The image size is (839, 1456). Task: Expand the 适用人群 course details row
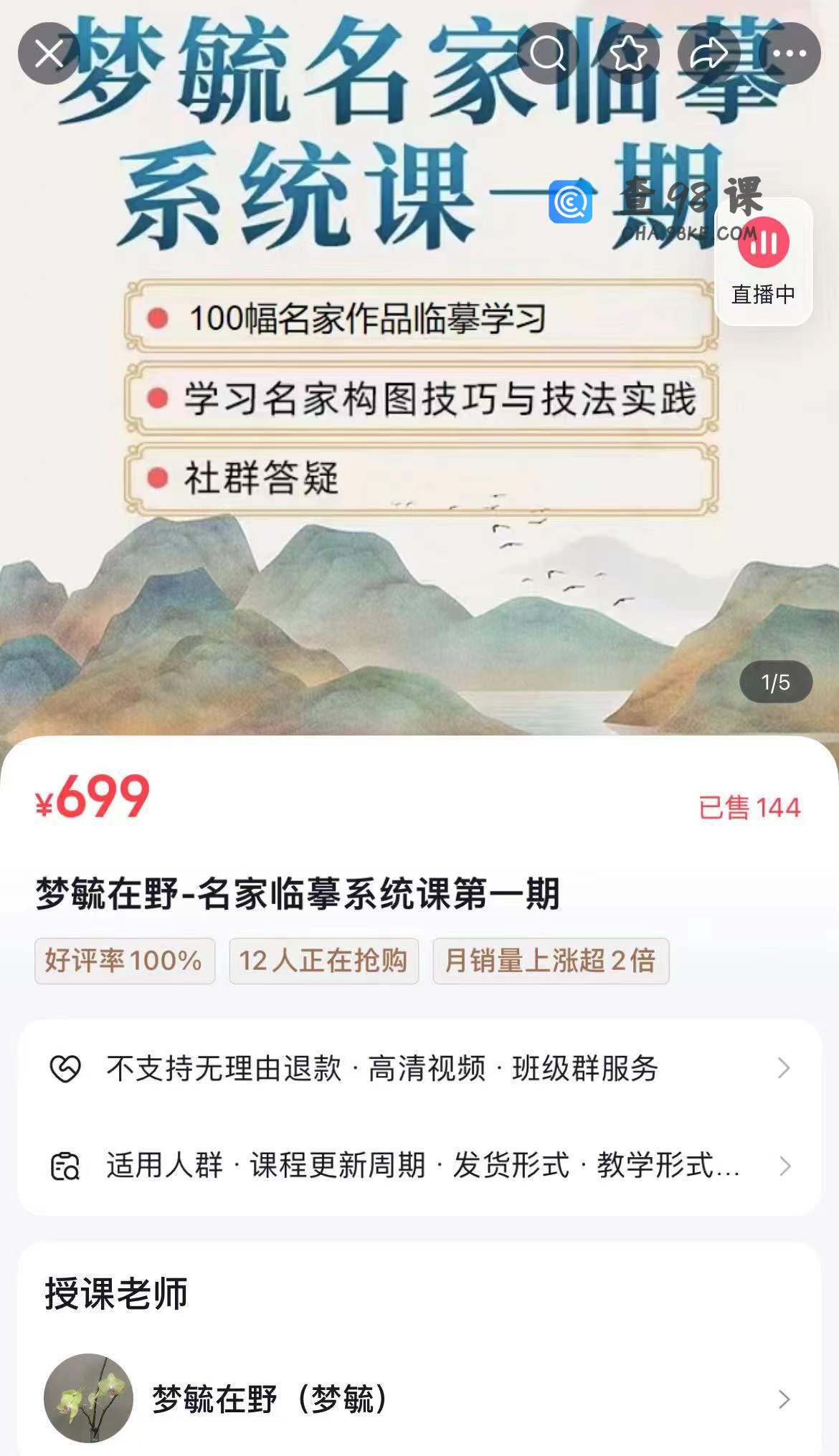point(419,1166)
